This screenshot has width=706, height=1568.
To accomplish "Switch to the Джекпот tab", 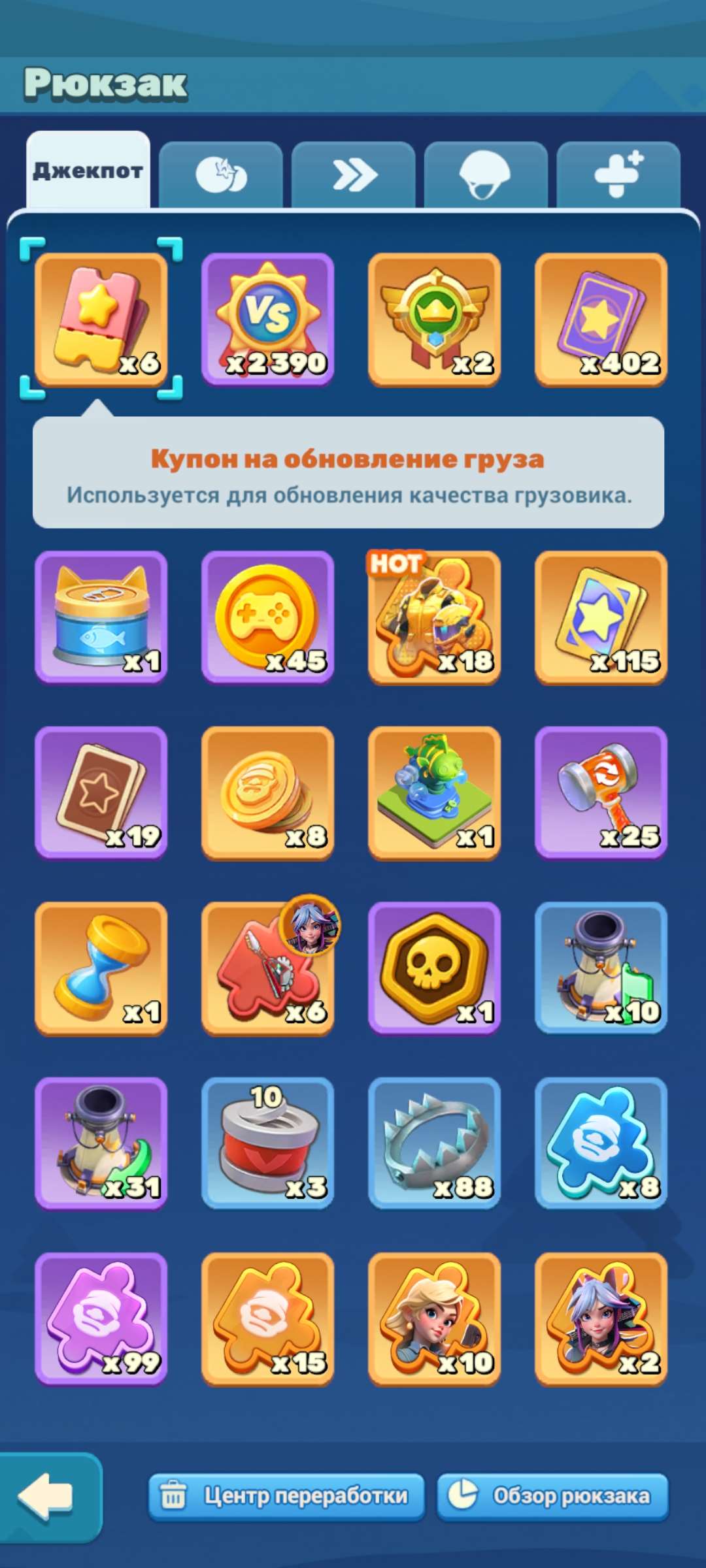I will pos(90,169).
